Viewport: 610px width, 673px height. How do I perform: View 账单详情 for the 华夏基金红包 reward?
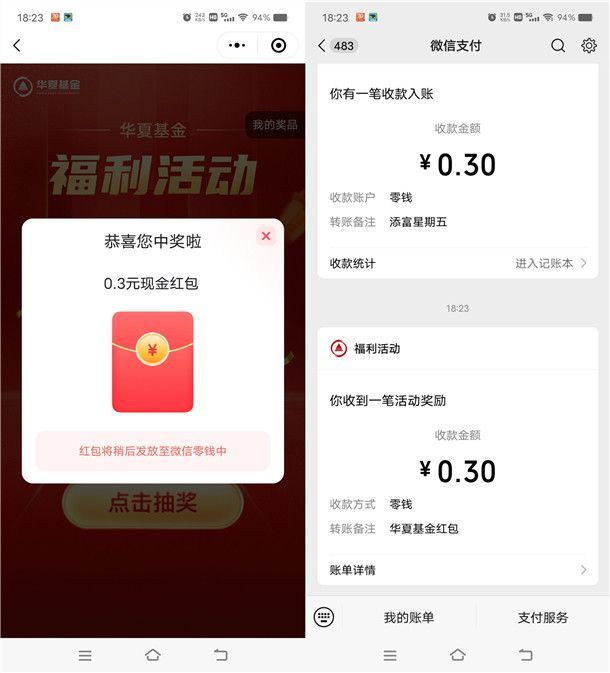point(457,570)
